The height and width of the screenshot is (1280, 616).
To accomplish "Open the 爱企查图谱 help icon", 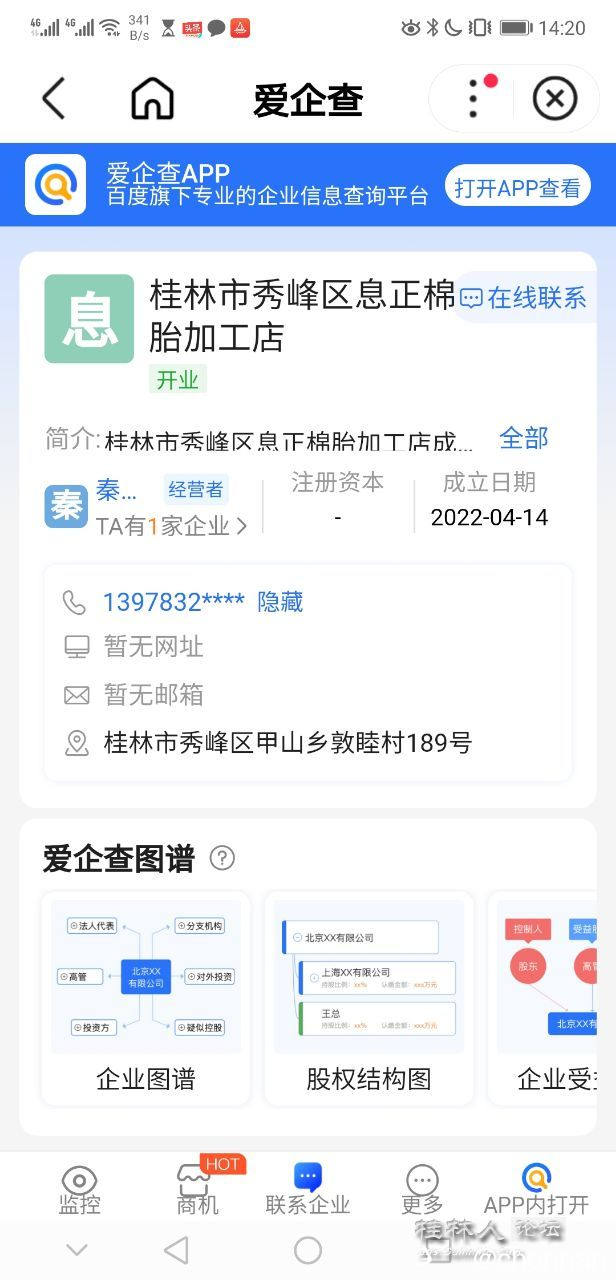I will pos(222,858).
